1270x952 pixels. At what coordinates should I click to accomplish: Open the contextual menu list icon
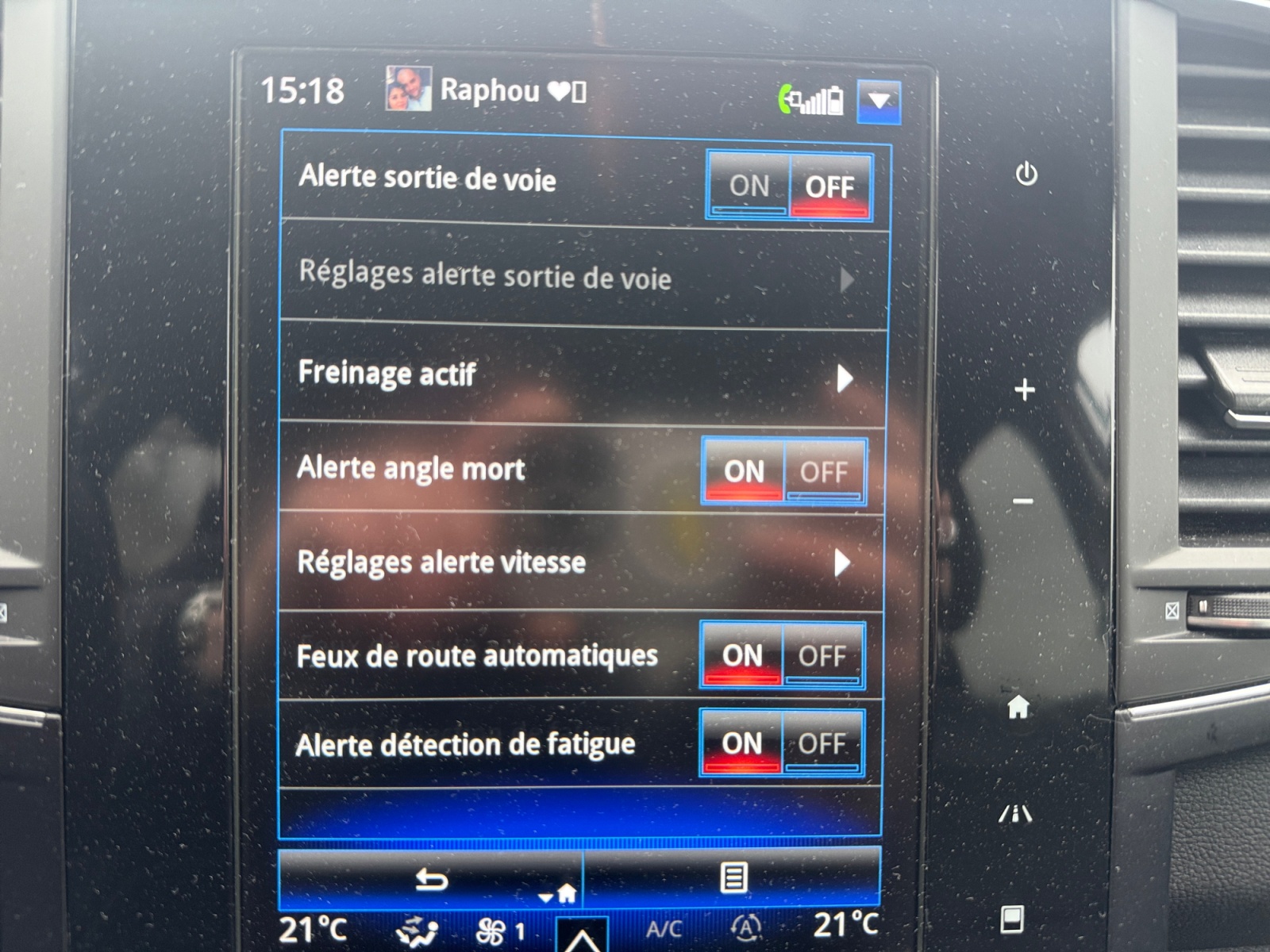click(x=733, y=878)
